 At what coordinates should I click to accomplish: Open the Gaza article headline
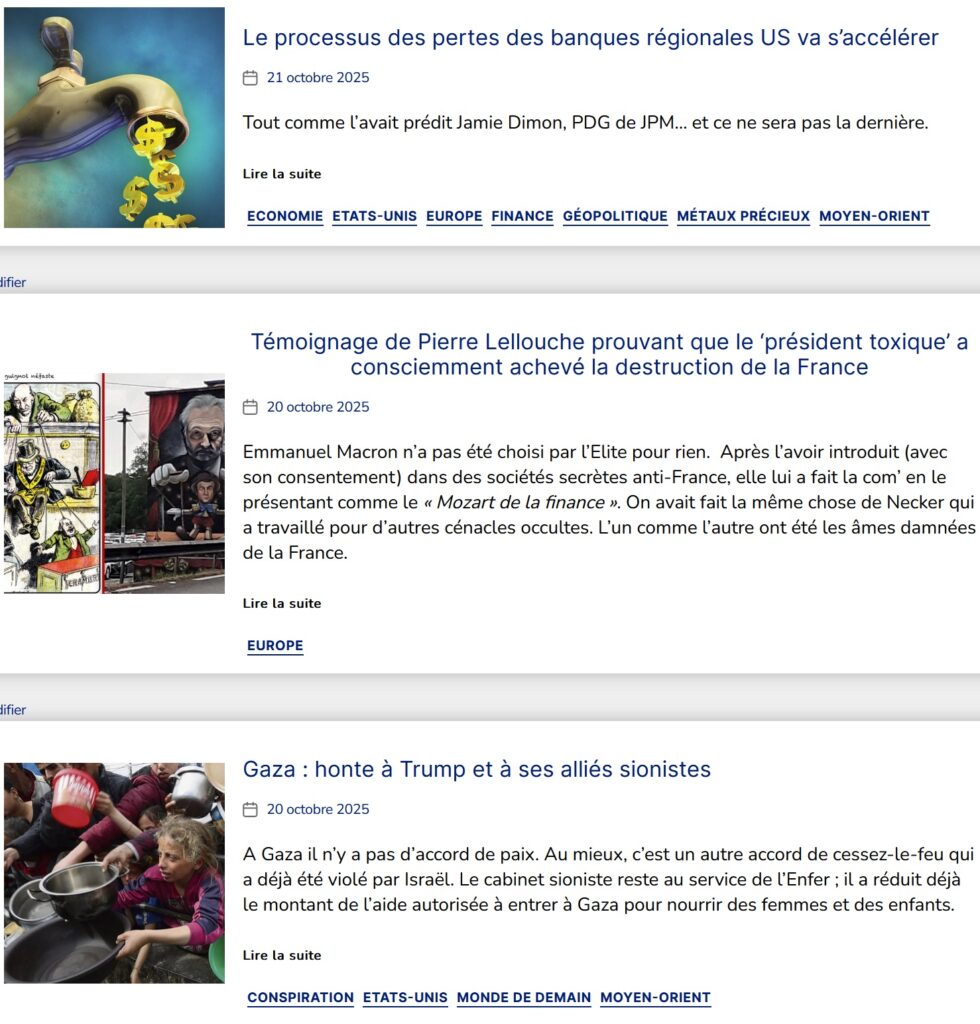point(477,770)
